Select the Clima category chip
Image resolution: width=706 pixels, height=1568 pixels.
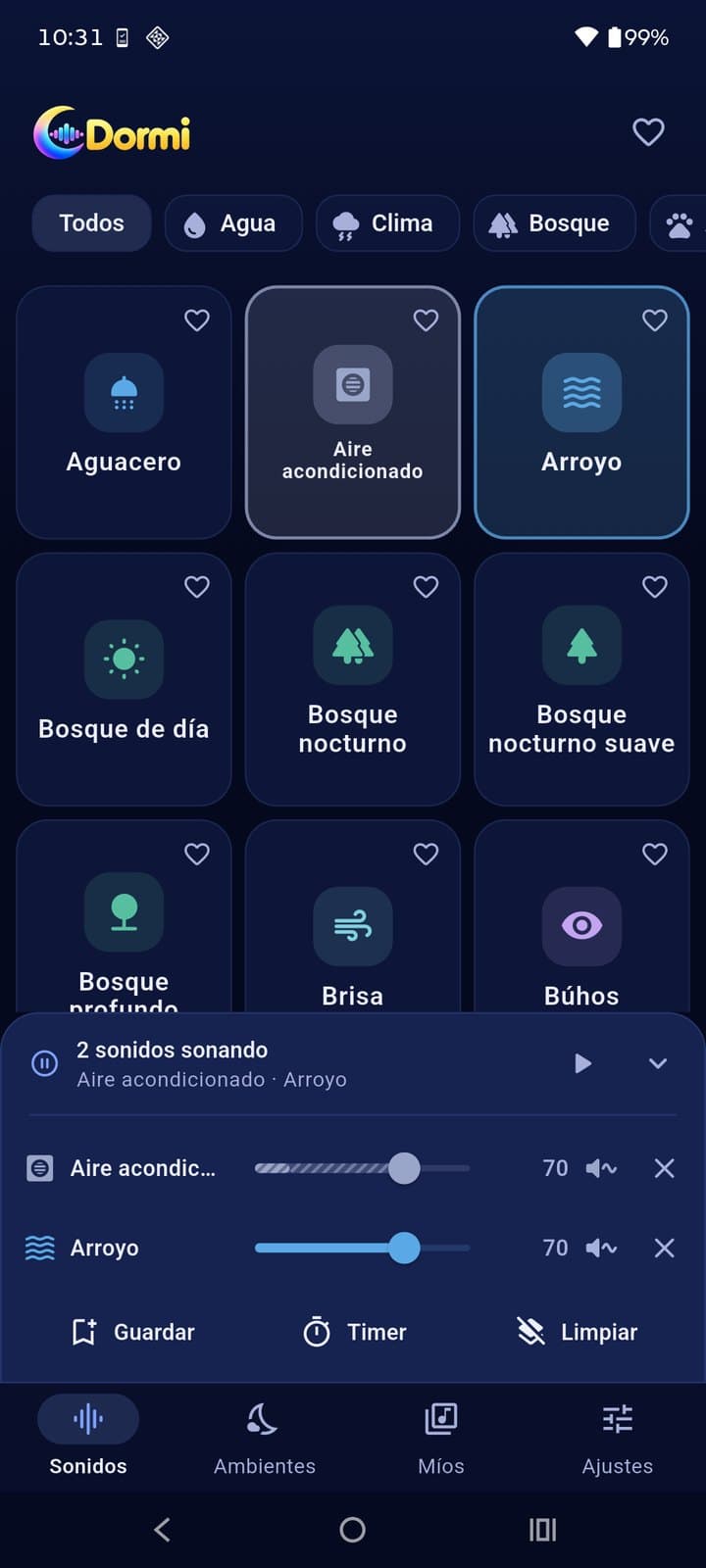(x=387, y=223)
